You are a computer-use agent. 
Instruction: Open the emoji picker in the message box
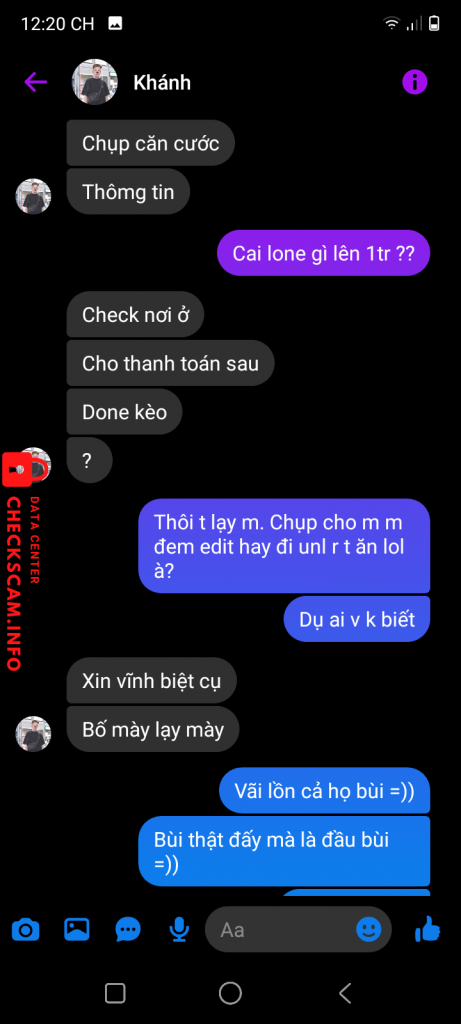(369, 929)
